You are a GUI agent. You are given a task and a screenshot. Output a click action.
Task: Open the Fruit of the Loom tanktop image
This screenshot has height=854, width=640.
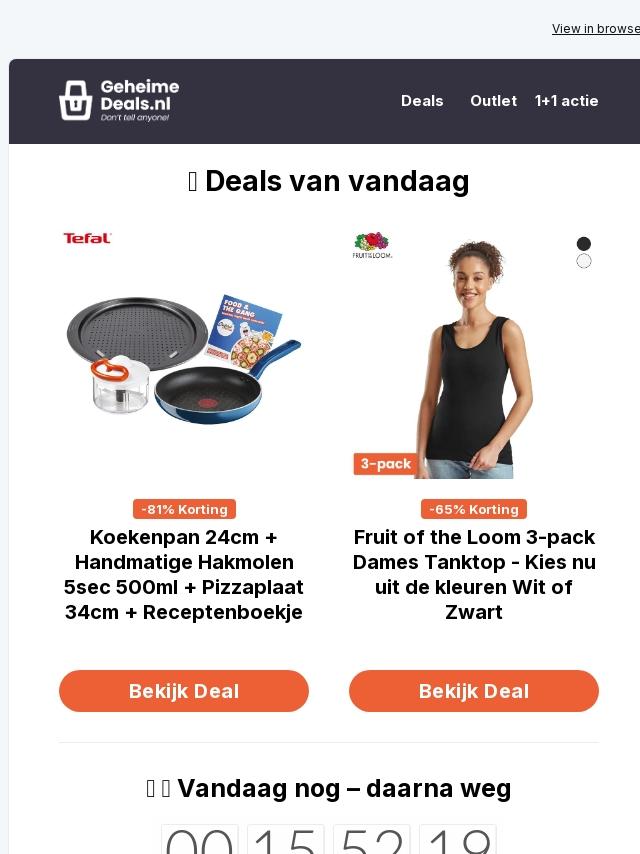(474, 355)
